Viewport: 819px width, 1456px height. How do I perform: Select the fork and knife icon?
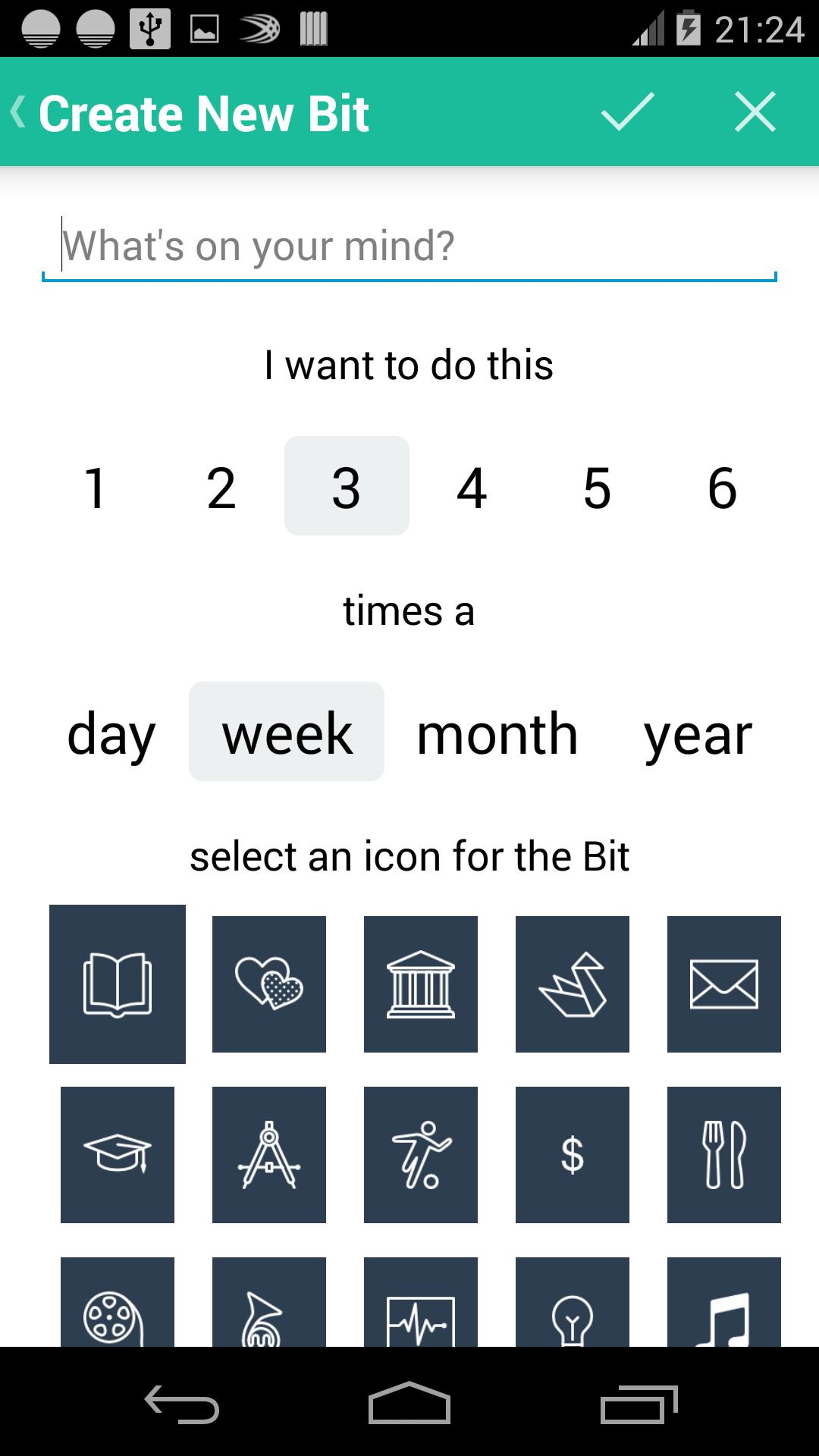tap(723, 1154)
